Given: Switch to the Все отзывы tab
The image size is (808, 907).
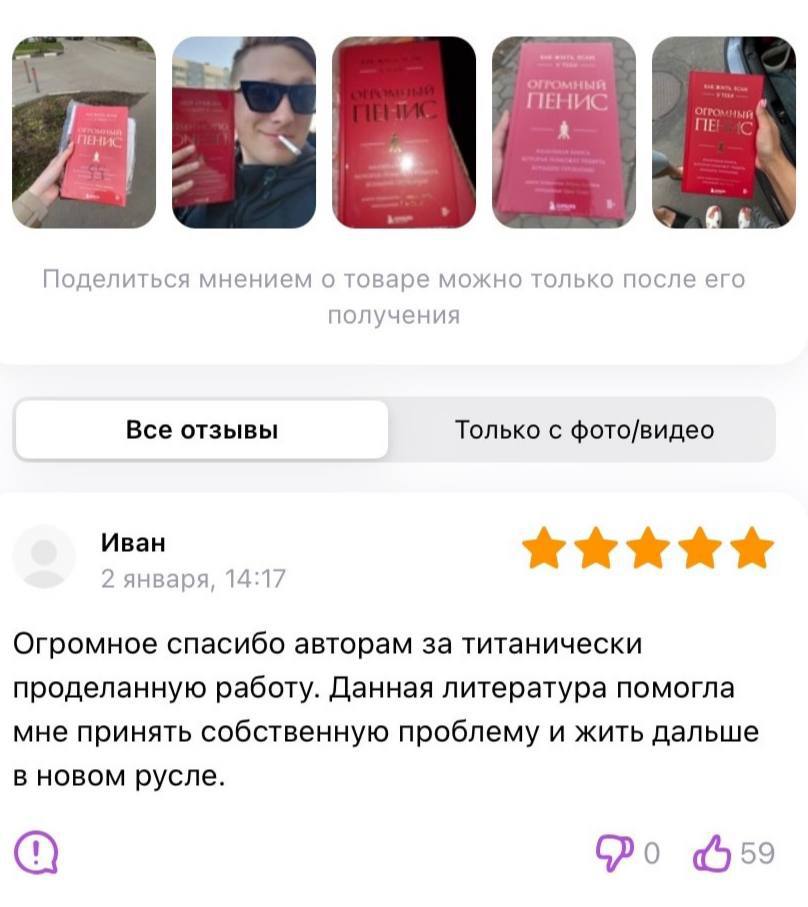Looking at the screenshot, I should point(202,431).
